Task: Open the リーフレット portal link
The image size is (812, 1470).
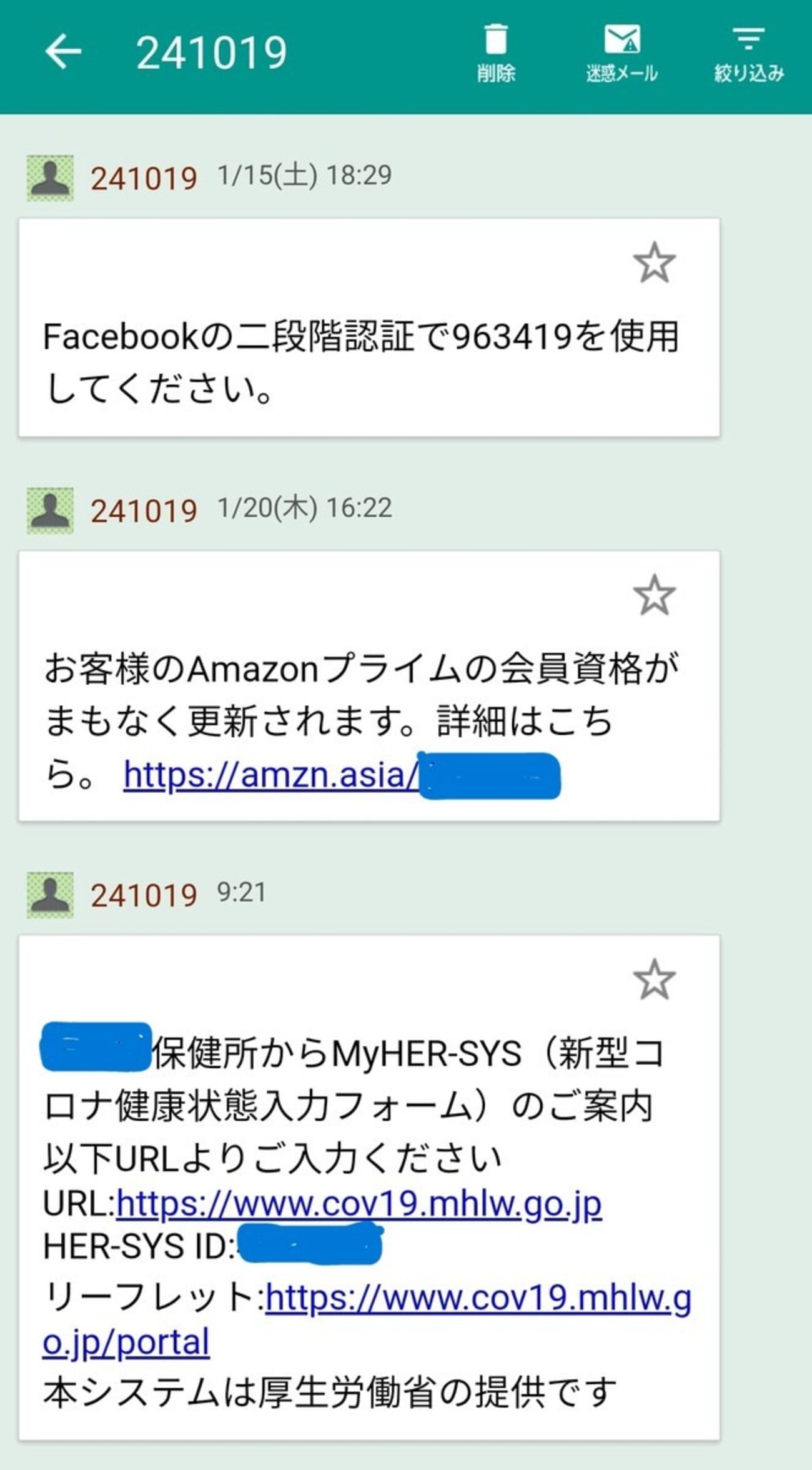Action: point(478,1299)
